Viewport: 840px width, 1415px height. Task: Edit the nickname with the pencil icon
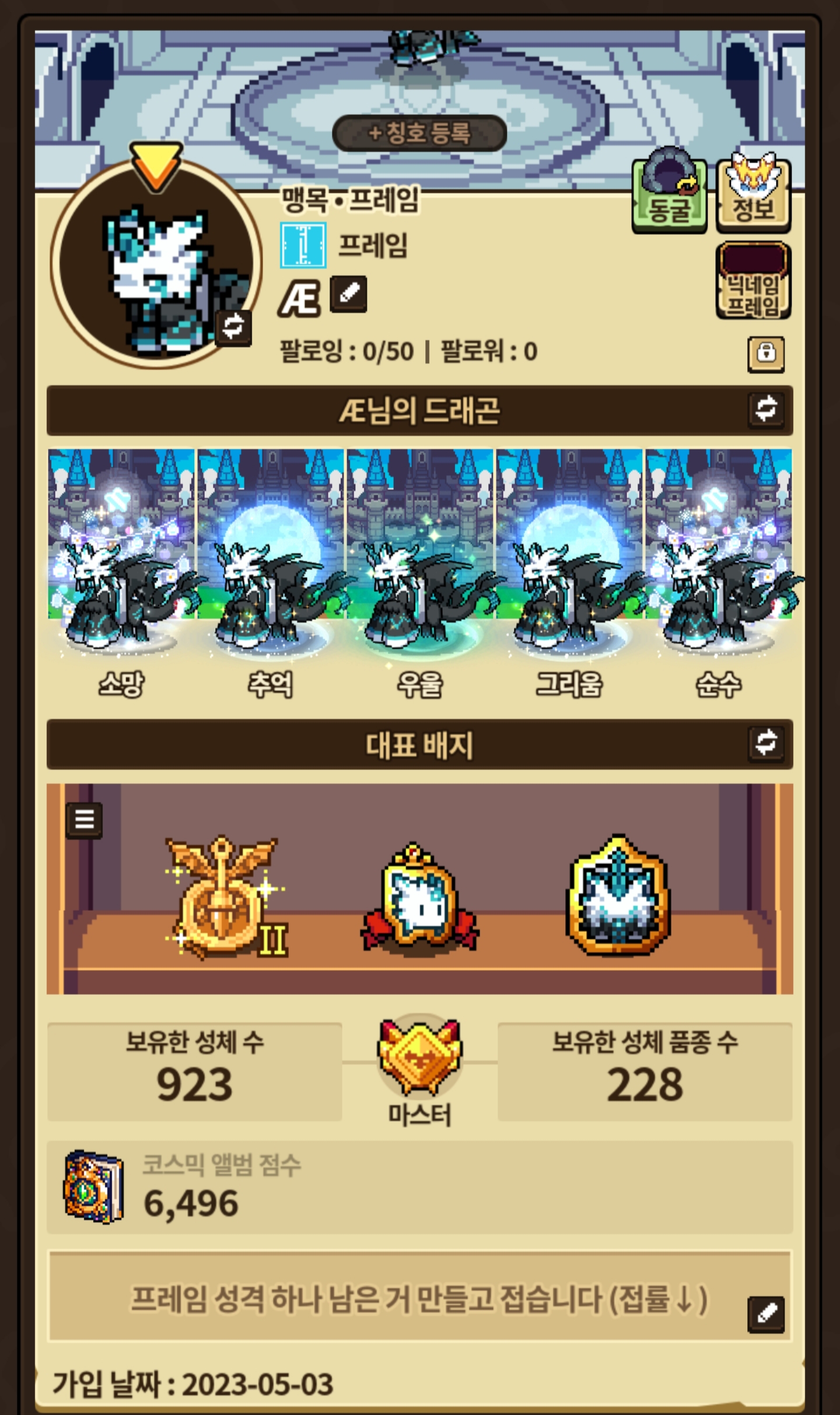coord(348,294)
